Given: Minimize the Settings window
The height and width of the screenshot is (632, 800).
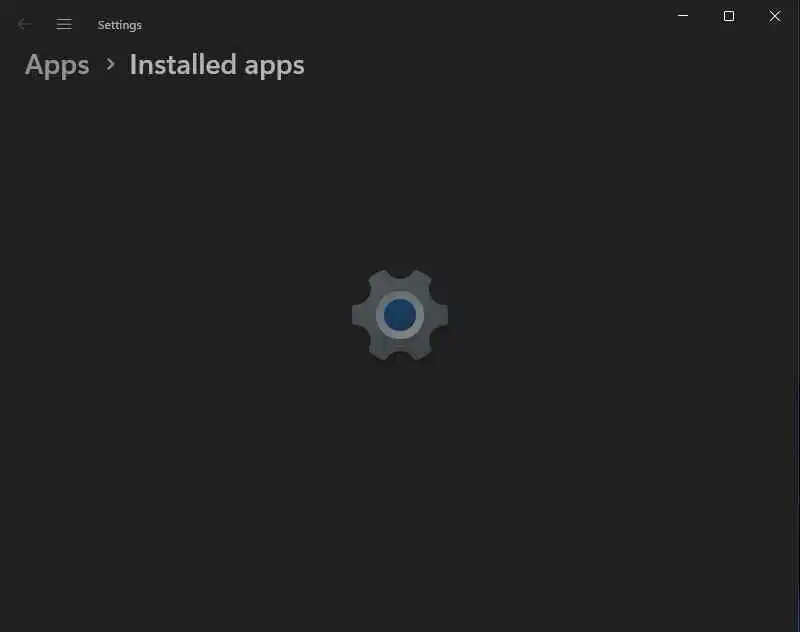Looking at the screenshot, I should 683,16.
